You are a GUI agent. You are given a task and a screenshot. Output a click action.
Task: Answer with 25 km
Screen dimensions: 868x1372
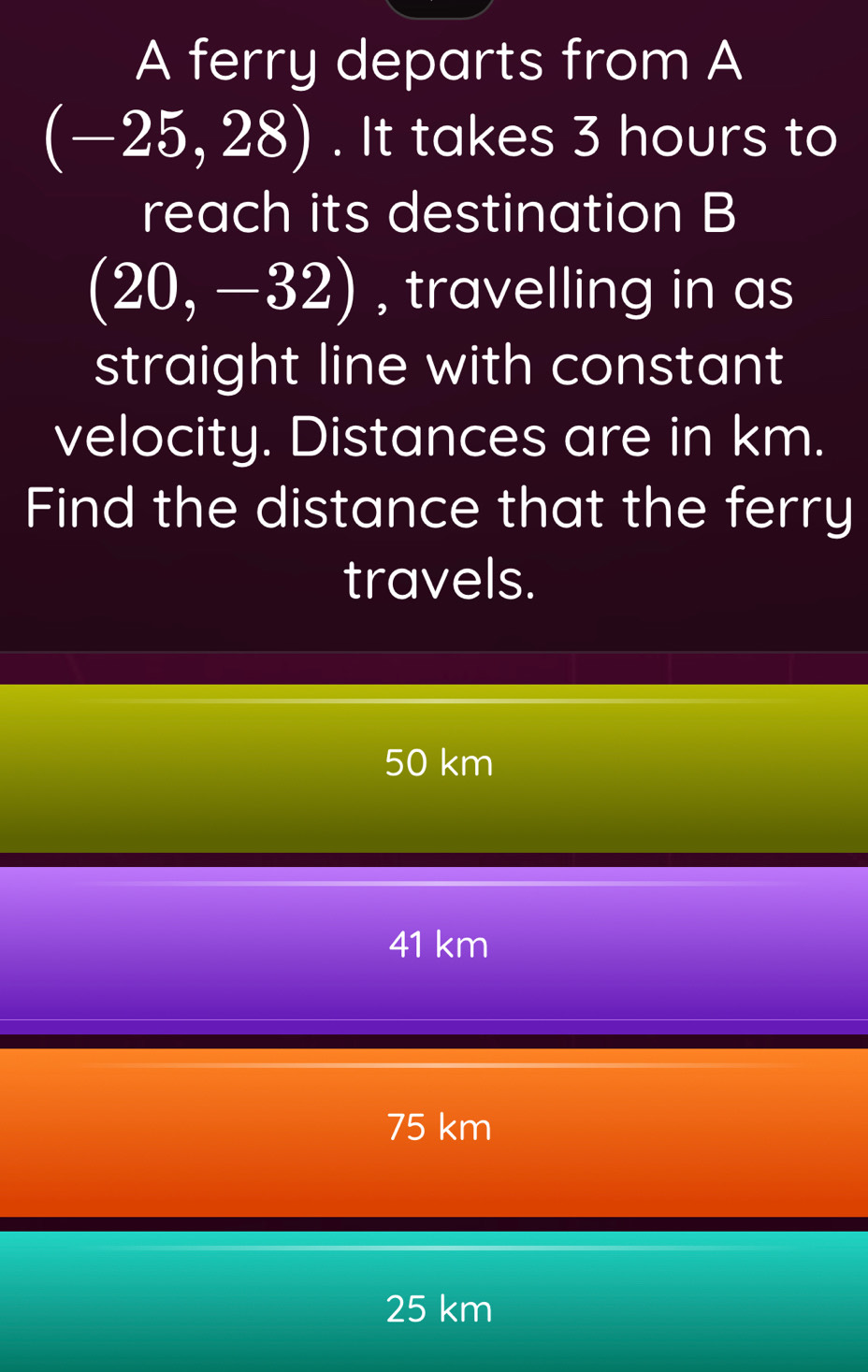point(438,1308)
